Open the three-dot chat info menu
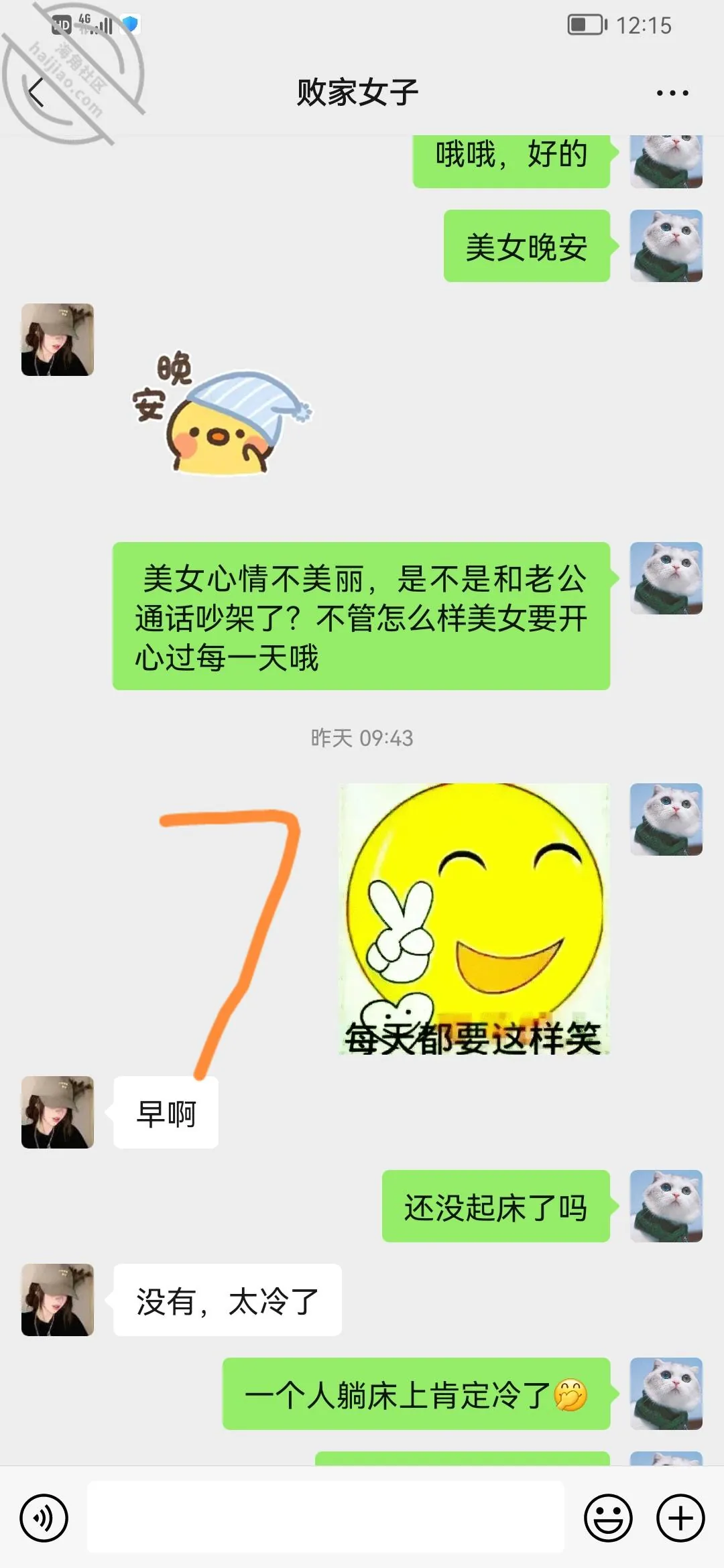The height and width of the screenshot is (1568, 724). (x=672, y=93)
